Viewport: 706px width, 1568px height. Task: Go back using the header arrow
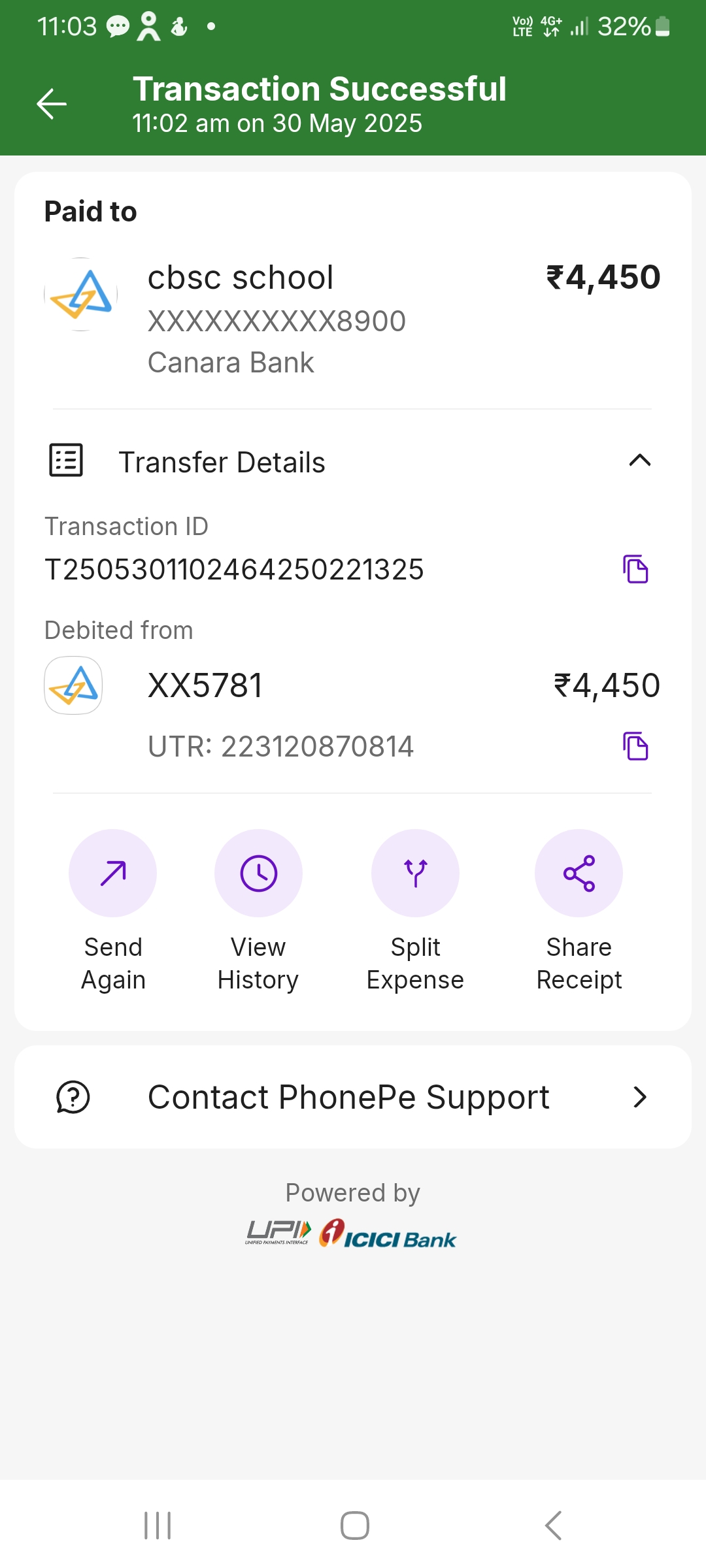tap(52, 104)
